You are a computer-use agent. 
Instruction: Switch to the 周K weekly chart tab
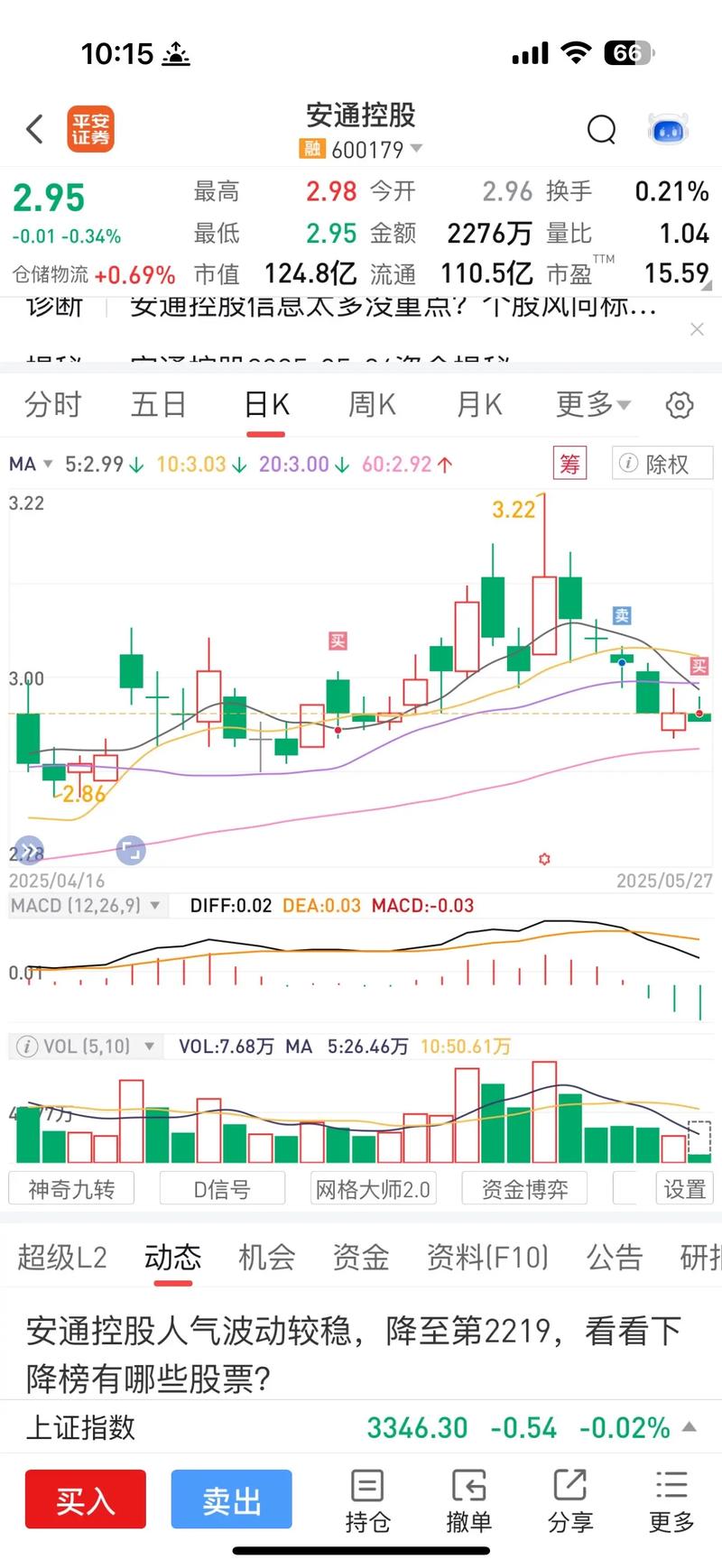(x=371, y=405)
